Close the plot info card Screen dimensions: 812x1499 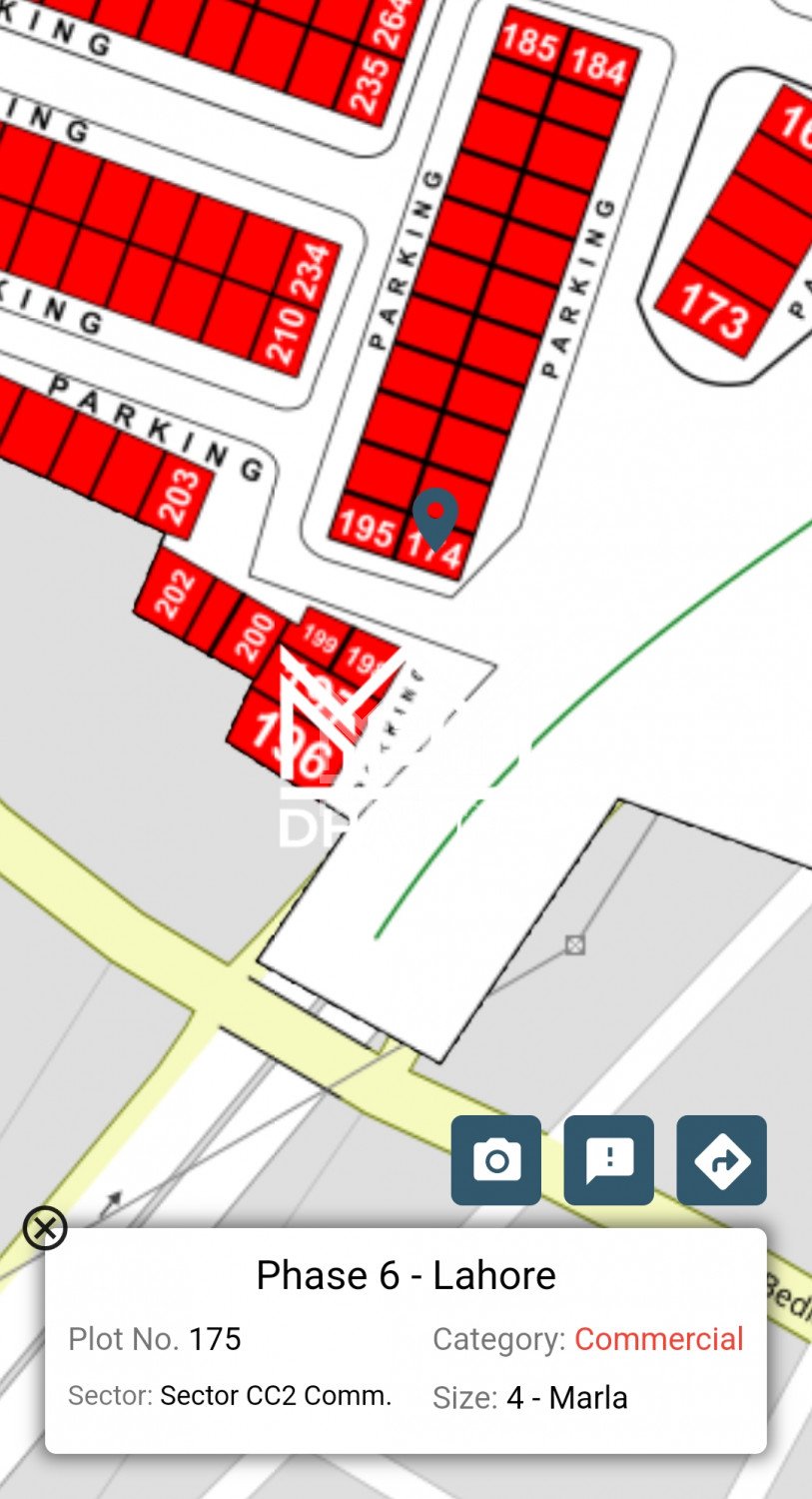[x=45, y=1228]
